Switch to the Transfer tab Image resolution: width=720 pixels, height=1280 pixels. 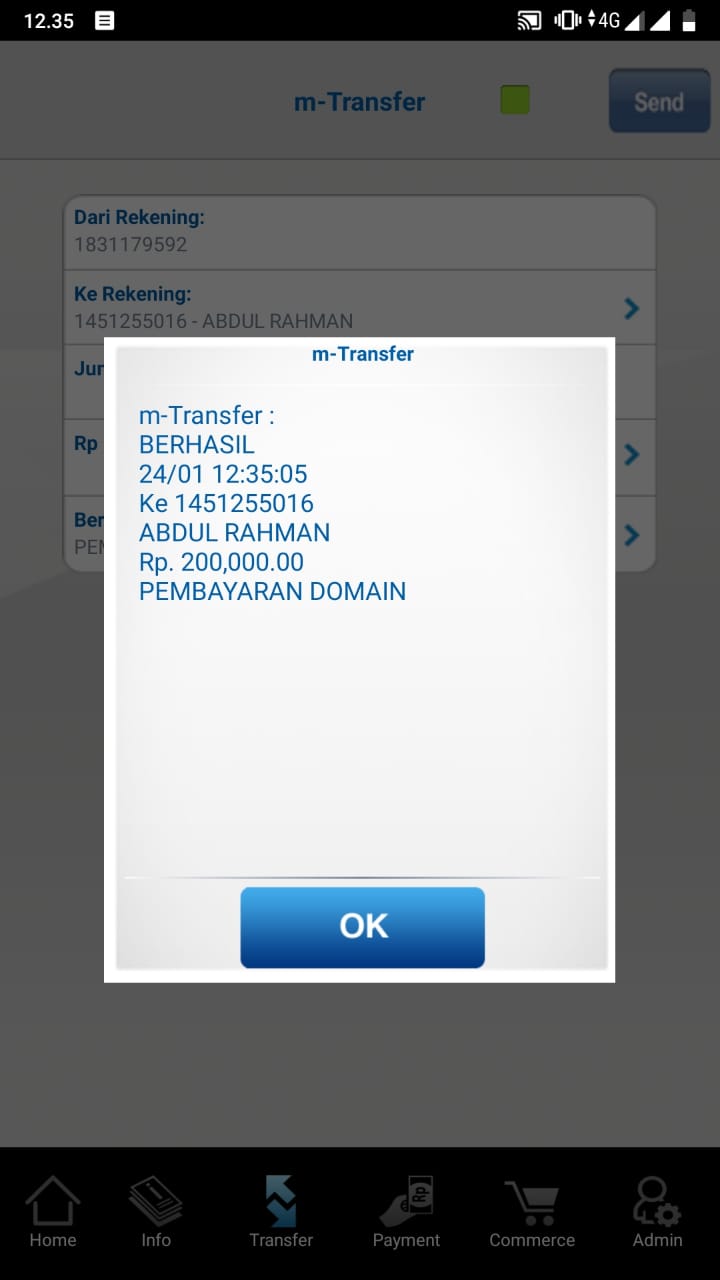[x=281, y=1212]
